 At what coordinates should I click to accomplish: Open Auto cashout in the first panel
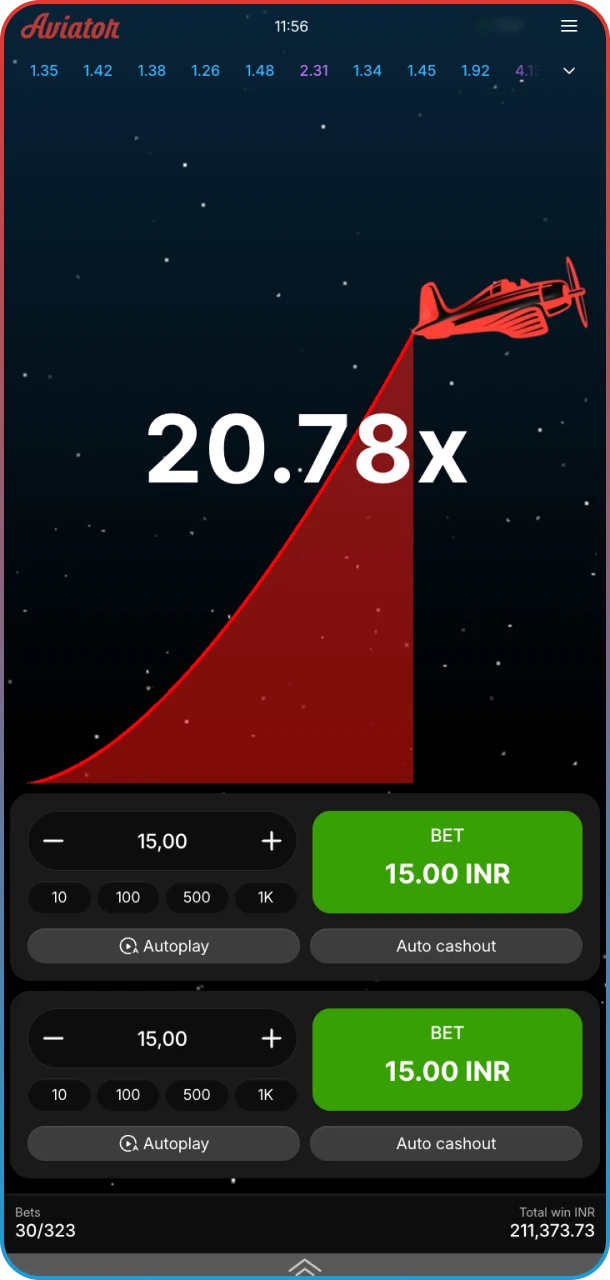[446, 946]
